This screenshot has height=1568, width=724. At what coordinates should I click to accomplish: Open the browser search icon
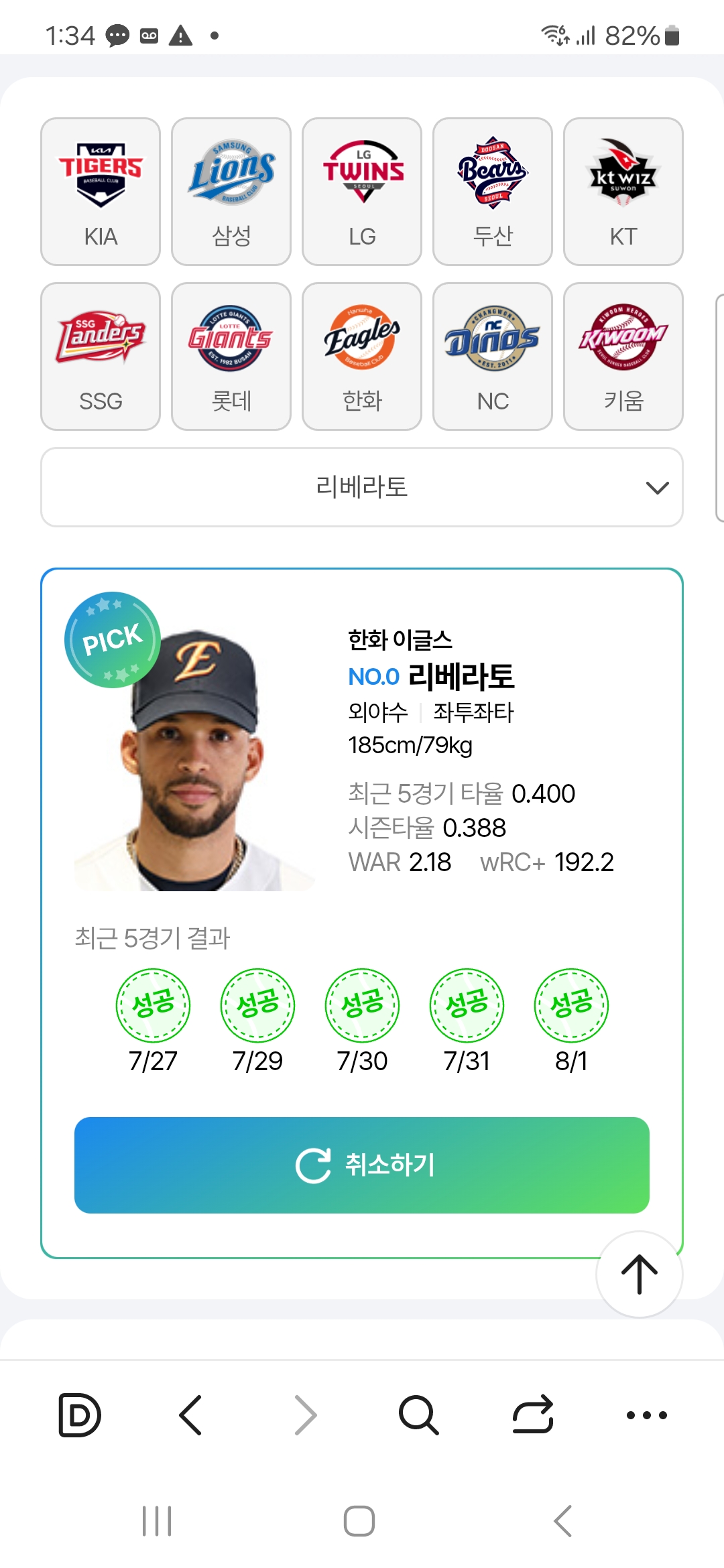(x=419, y=1415)
